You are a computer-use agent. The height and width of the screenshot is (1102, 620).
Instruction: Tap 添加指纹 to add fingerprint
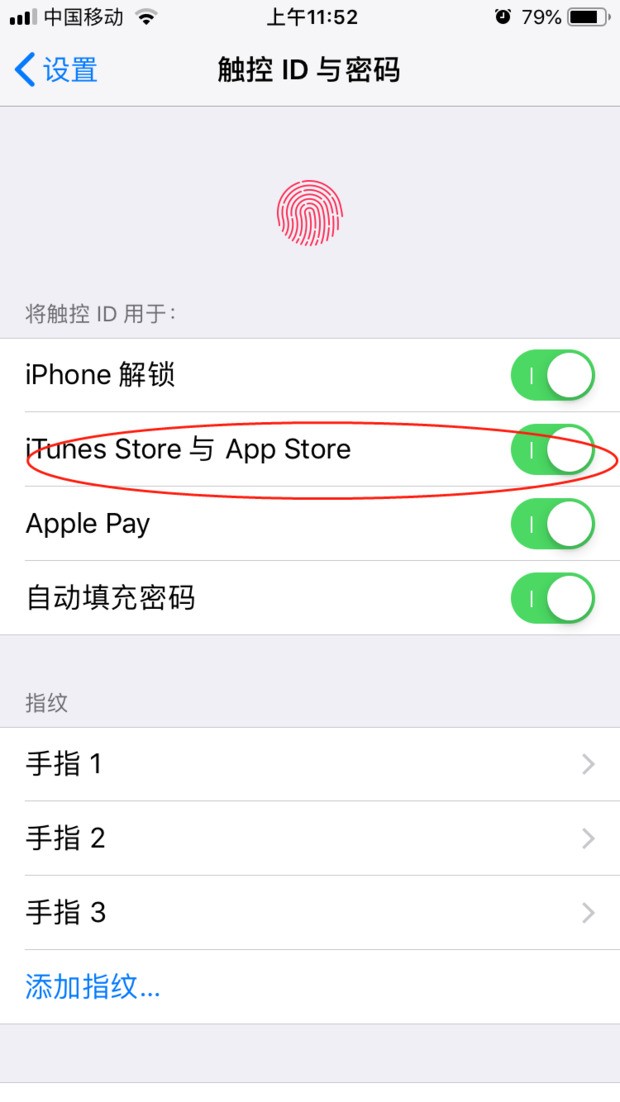pos(93,987)
